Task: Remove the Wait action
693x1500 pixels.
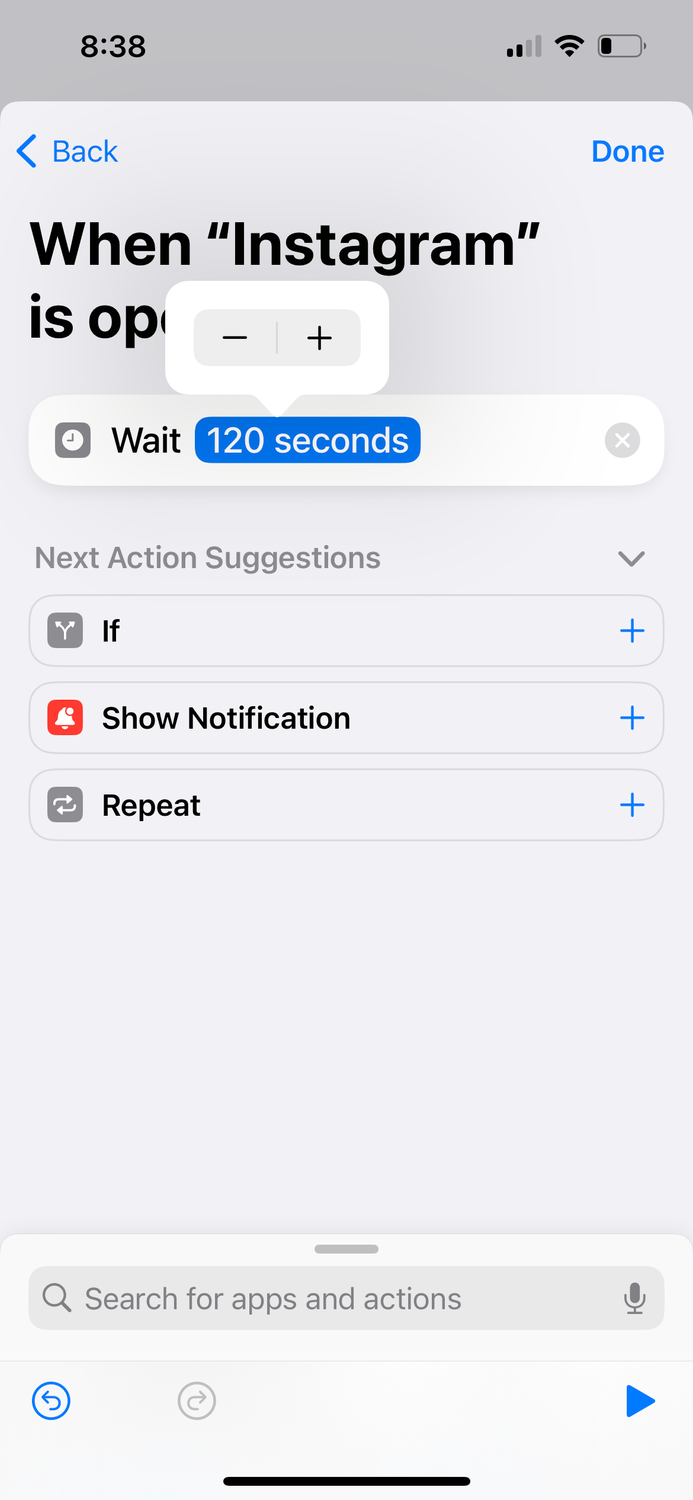Action: [622, 441]
